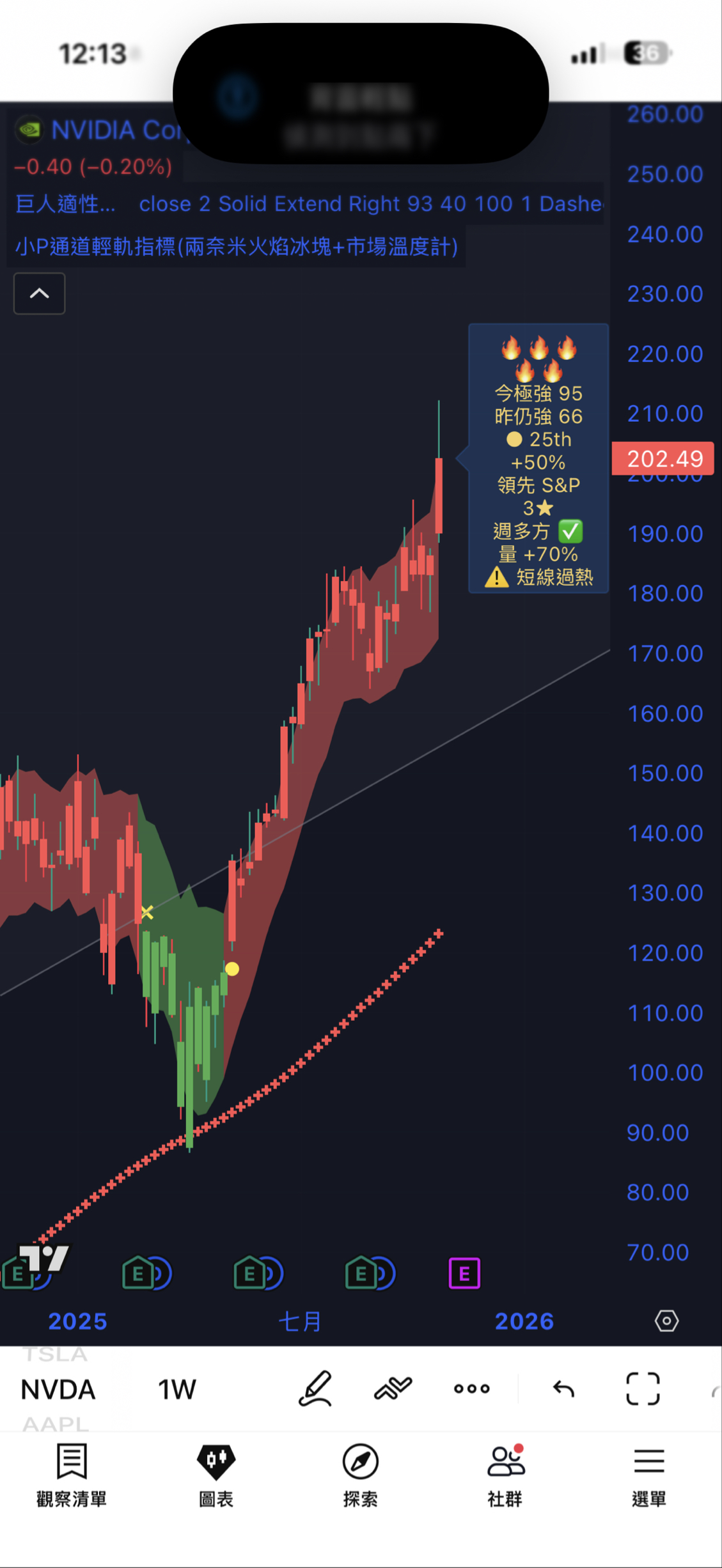Screen dimensions: 722x1568
Task: Tap the earnings marker near 七月
Action: 251,1273
